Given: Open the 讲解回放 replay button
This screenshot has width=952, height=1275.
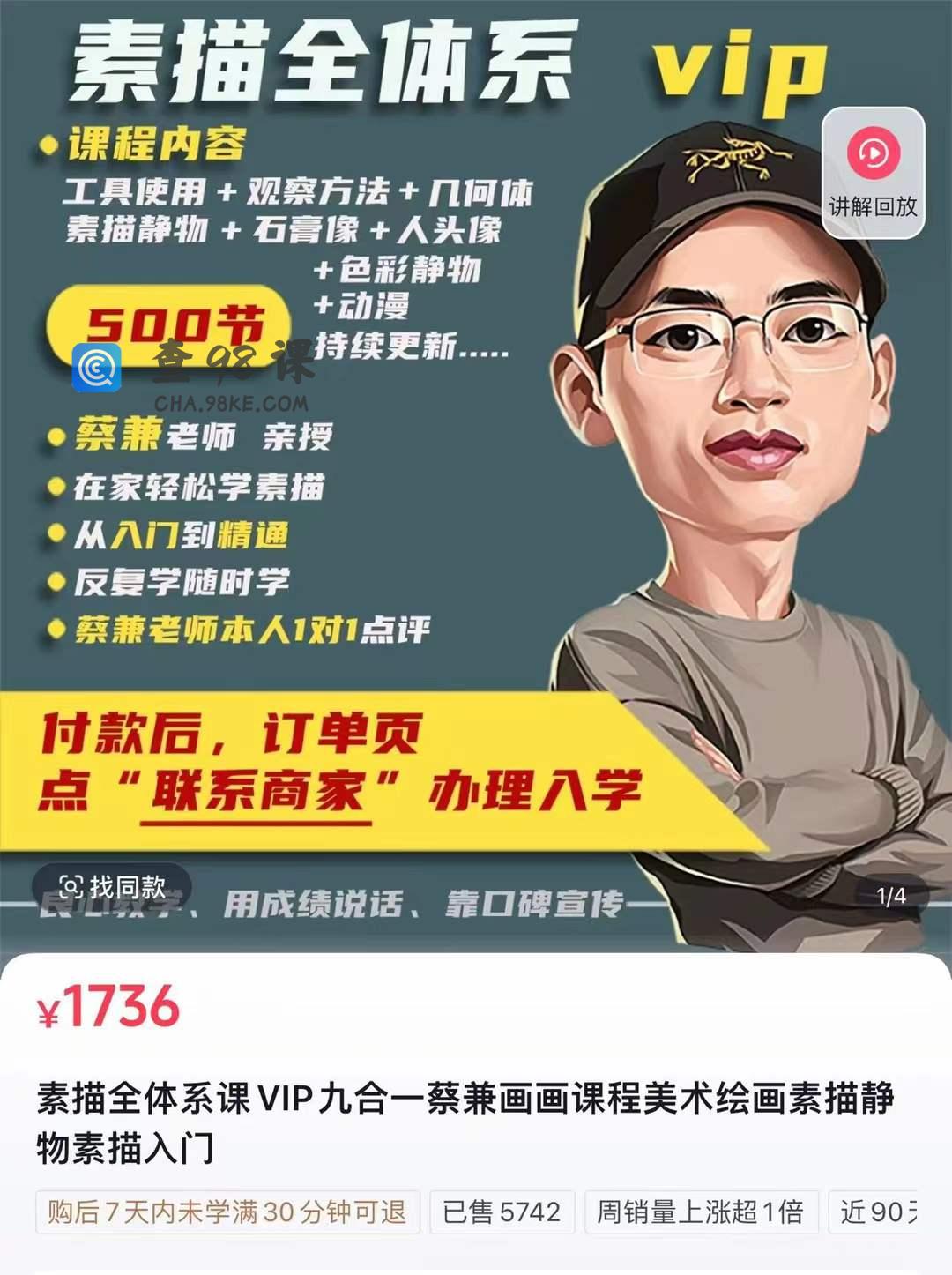Looking at the screenshot, I should (x=873, y=173).
